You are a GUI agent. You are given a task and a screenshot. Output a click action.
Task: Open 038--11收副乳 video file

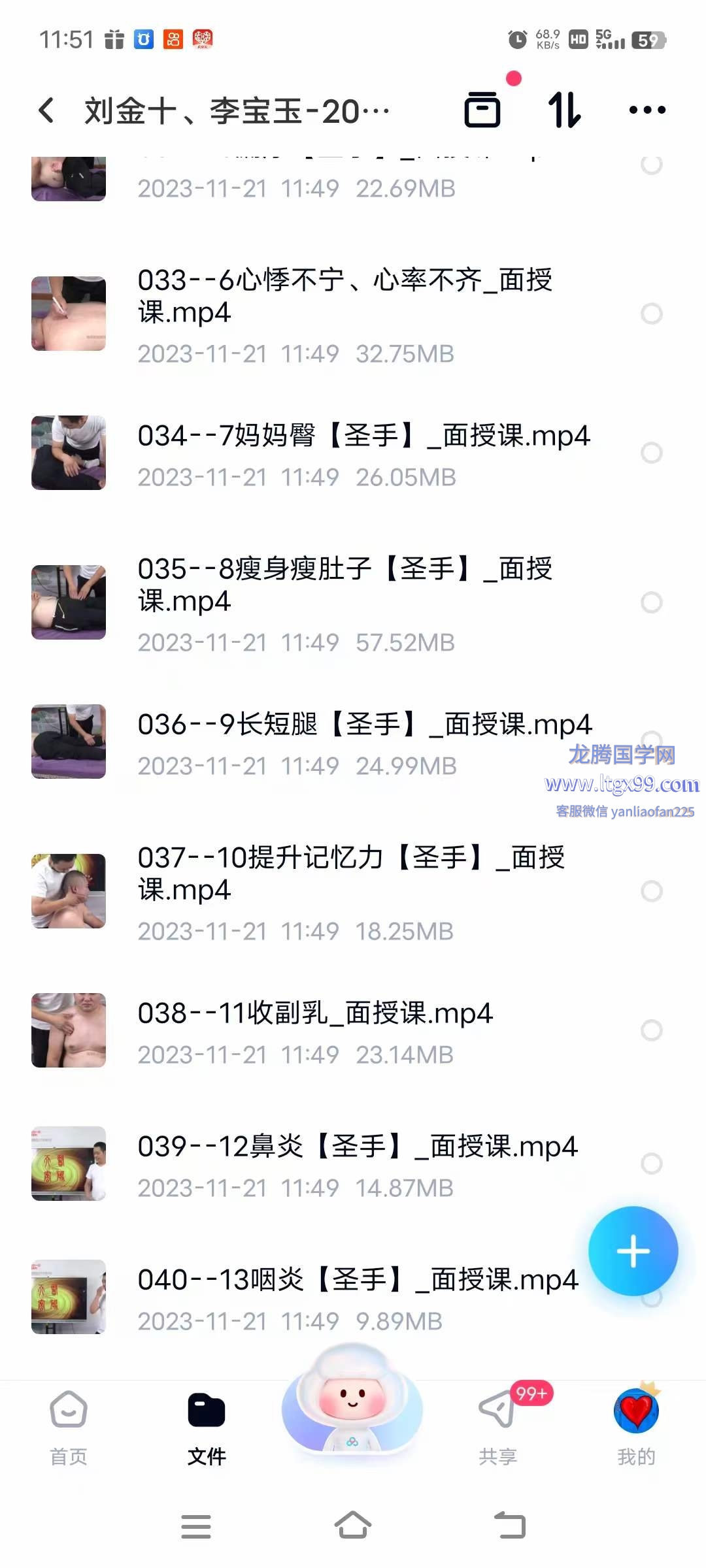[314, 1014]
